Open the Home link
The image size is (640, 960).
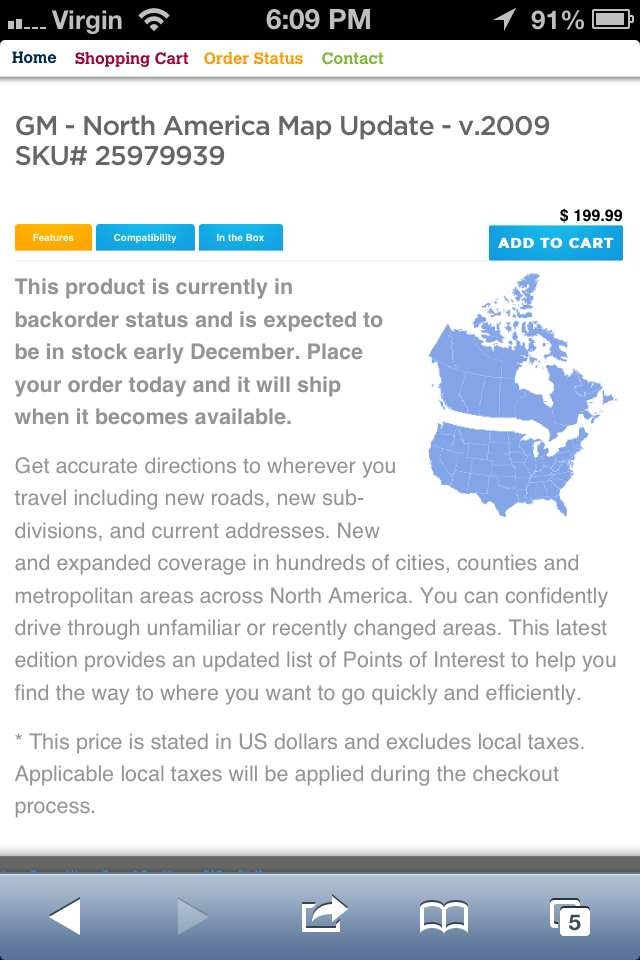pos(34,58)
